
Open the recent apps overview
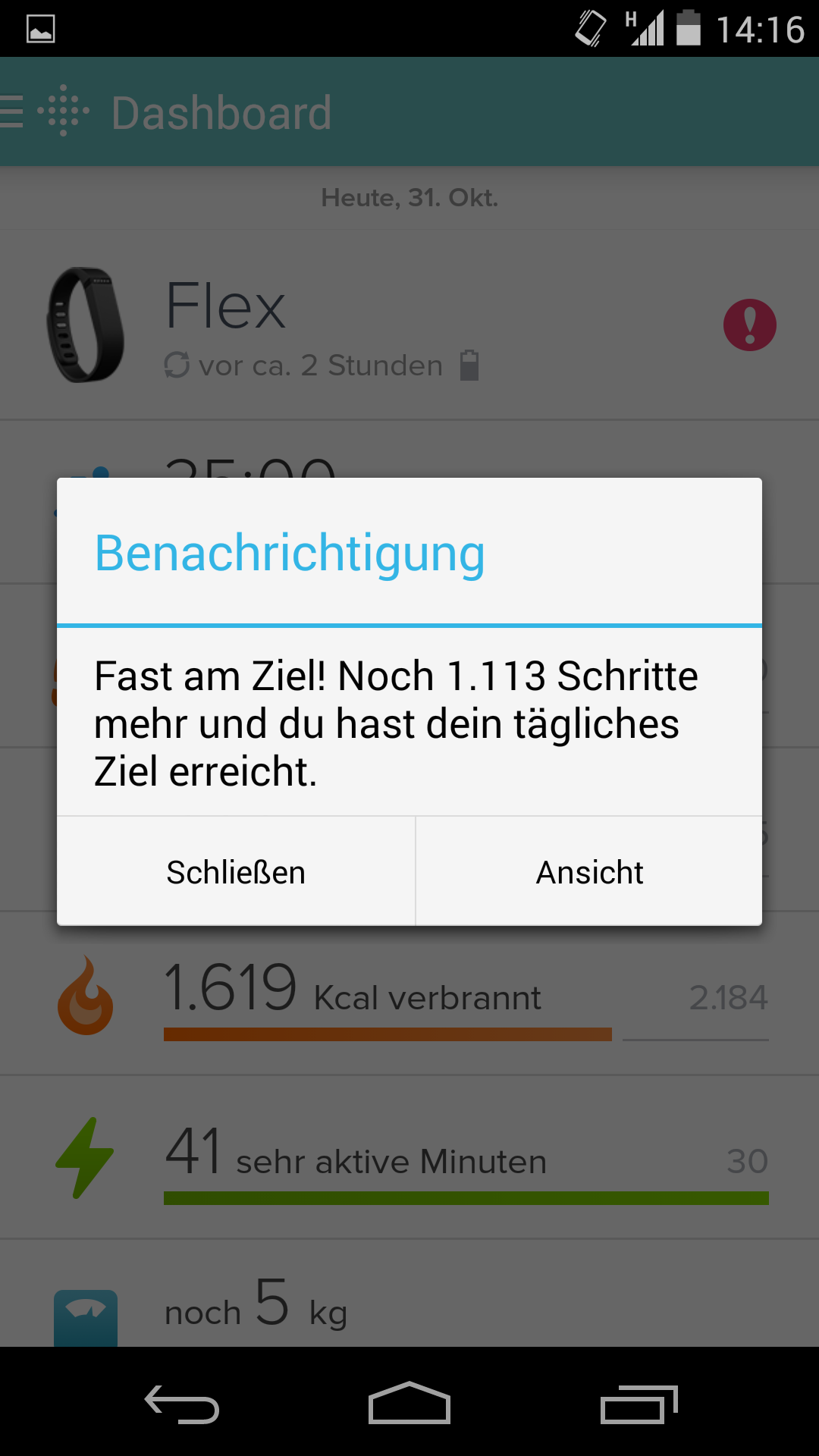click(x=639, y=1404)
